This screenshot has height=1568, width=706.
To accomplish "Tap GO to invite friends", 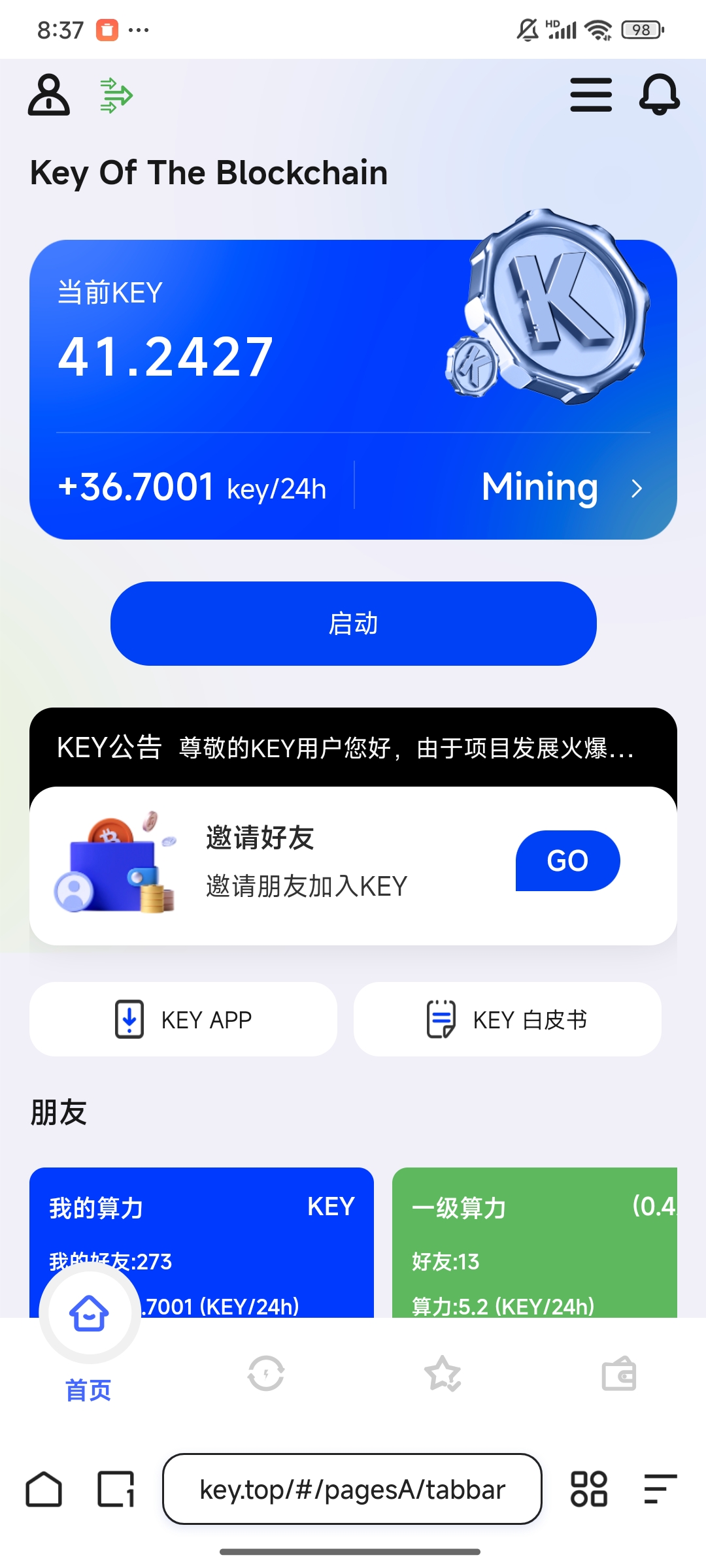I will [x=567, y=861].
